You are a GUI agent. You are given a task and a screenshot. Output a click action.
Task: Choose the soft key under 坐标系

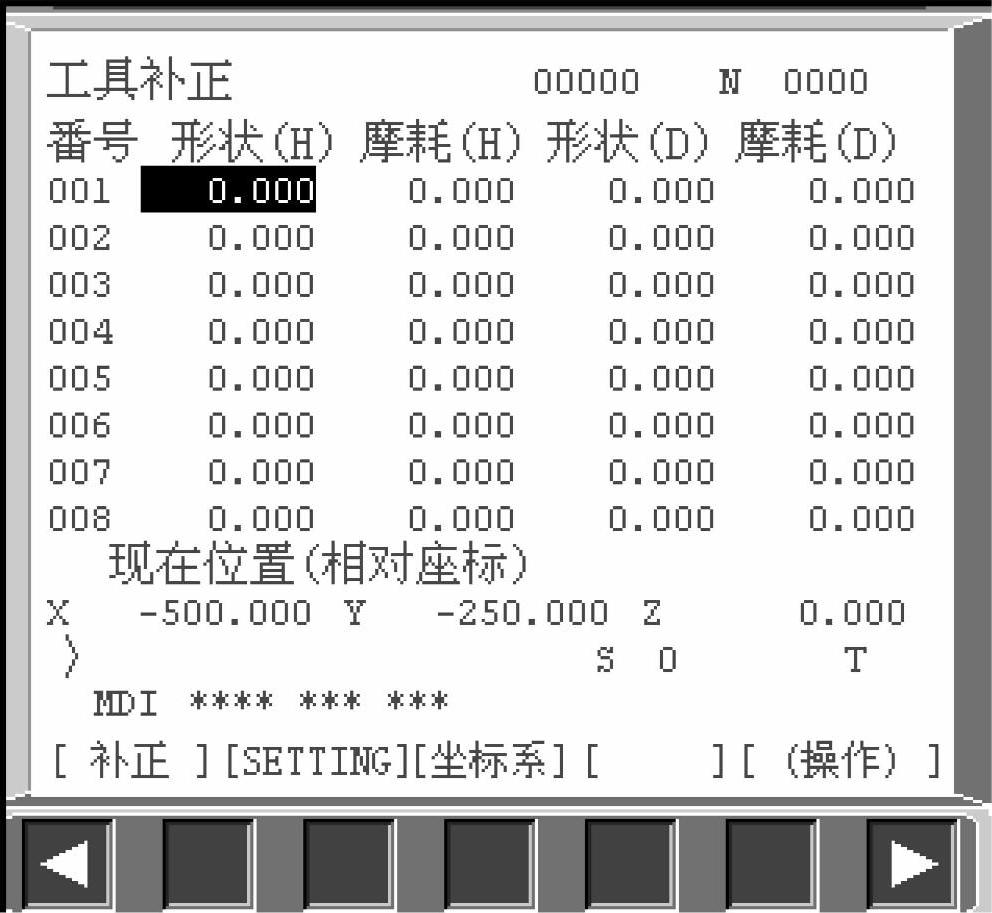[x=489, y=862]
